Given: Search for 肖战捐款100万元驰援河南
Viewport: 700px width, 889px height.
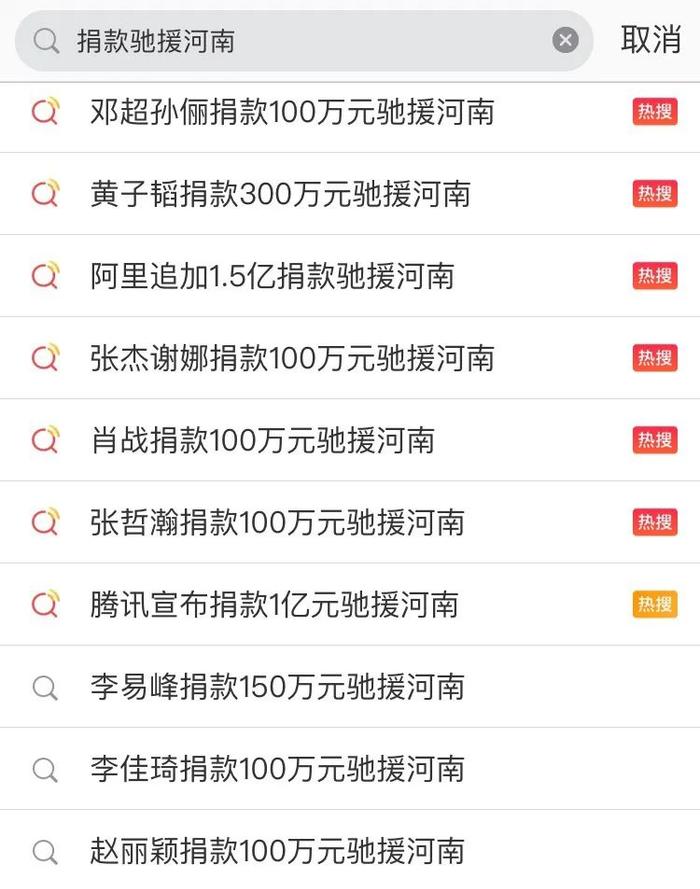Looking at the screenshot, I should [262, 439].
